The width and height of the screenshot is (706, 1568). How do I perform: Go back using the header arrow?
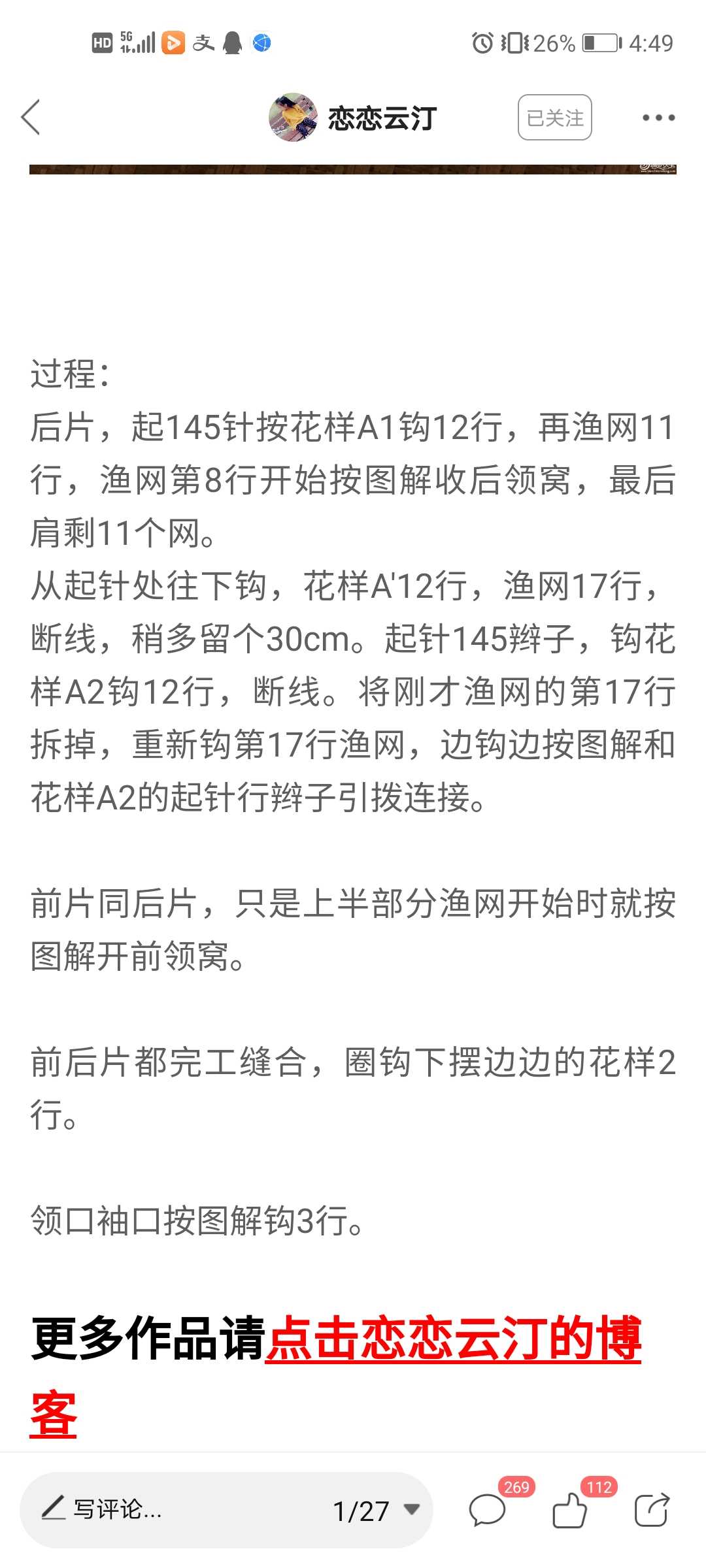click(31, 118)
